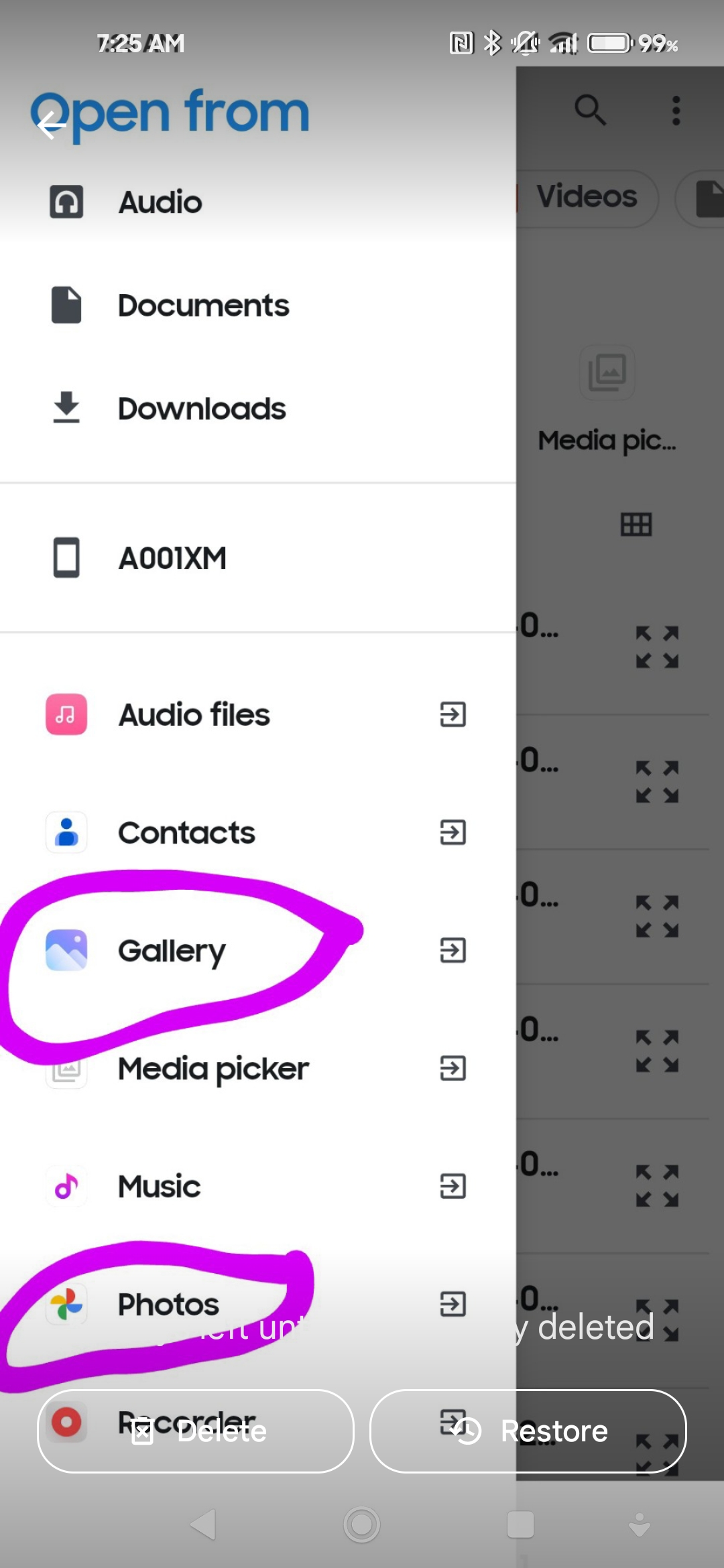Open Media picker source
Viewport: 724px width, 1568px height.
(258, 1068)
